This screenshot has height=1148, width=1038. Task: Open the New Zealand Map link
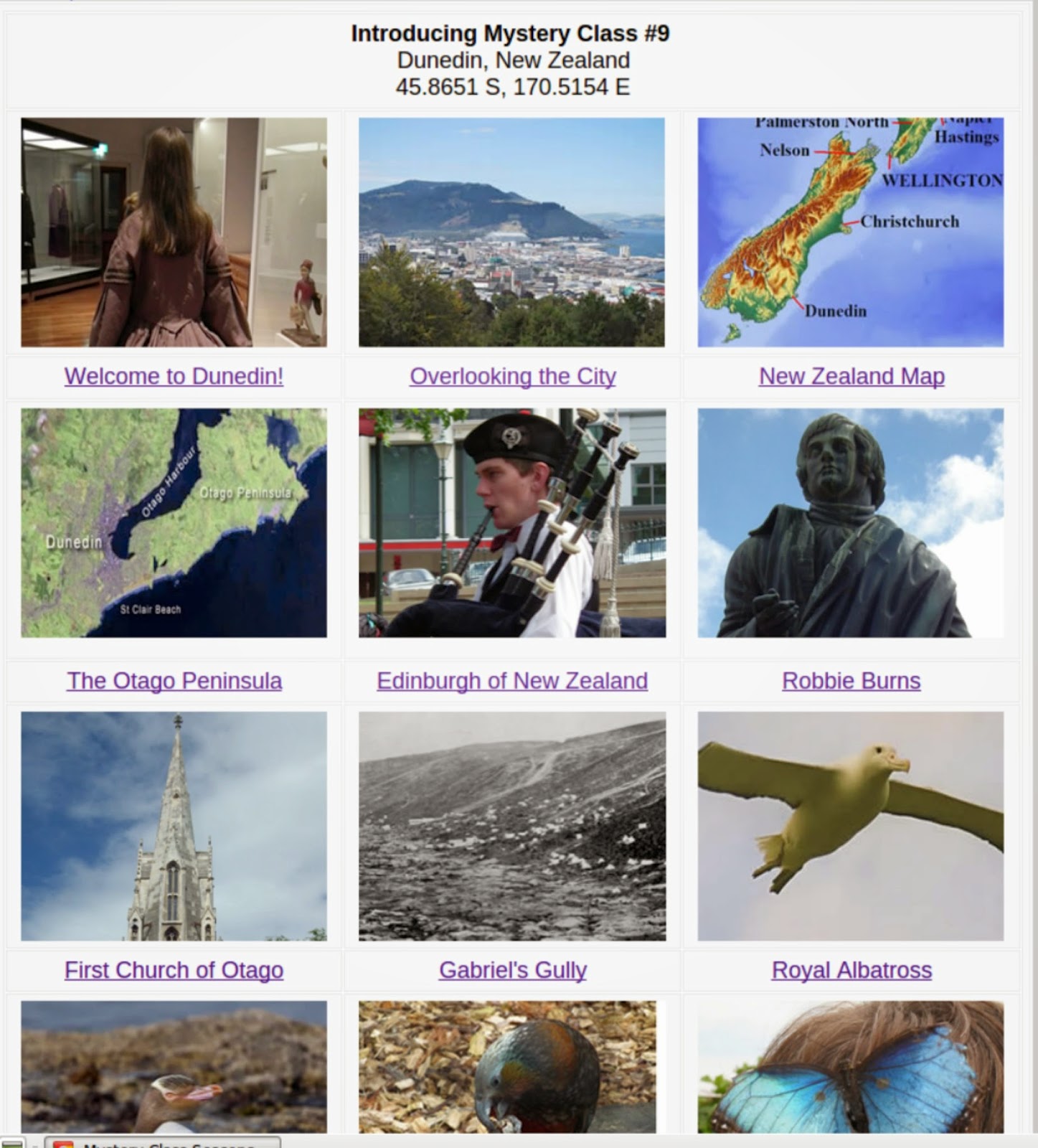(851, 376)
